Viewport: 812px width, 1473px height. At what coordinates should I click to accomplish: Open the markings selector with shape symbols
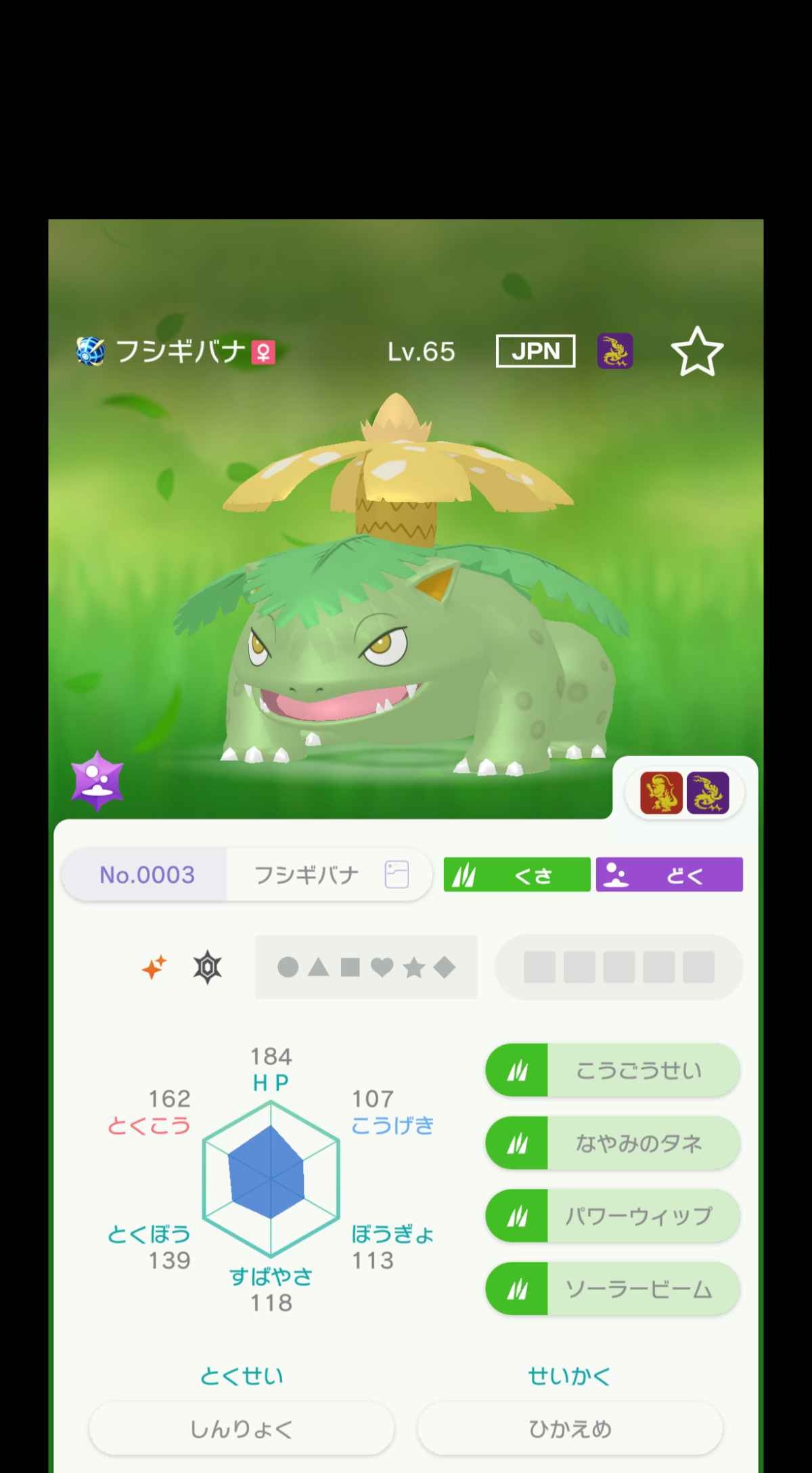[366, 967]
